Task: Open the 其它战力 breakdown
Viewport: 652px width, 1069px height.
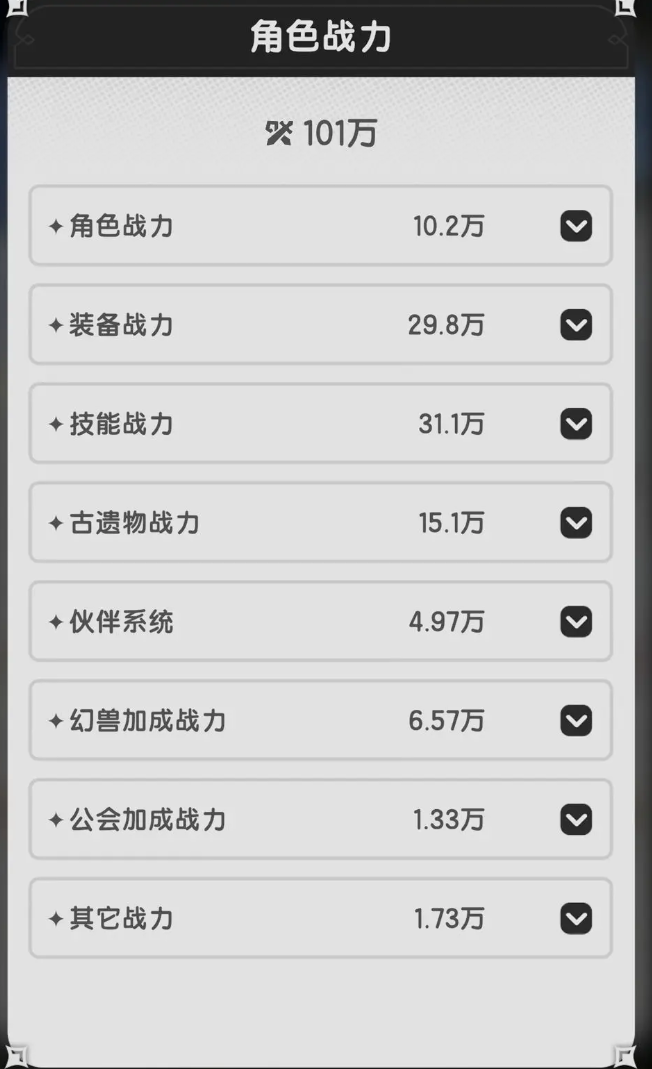Action: 576,918
